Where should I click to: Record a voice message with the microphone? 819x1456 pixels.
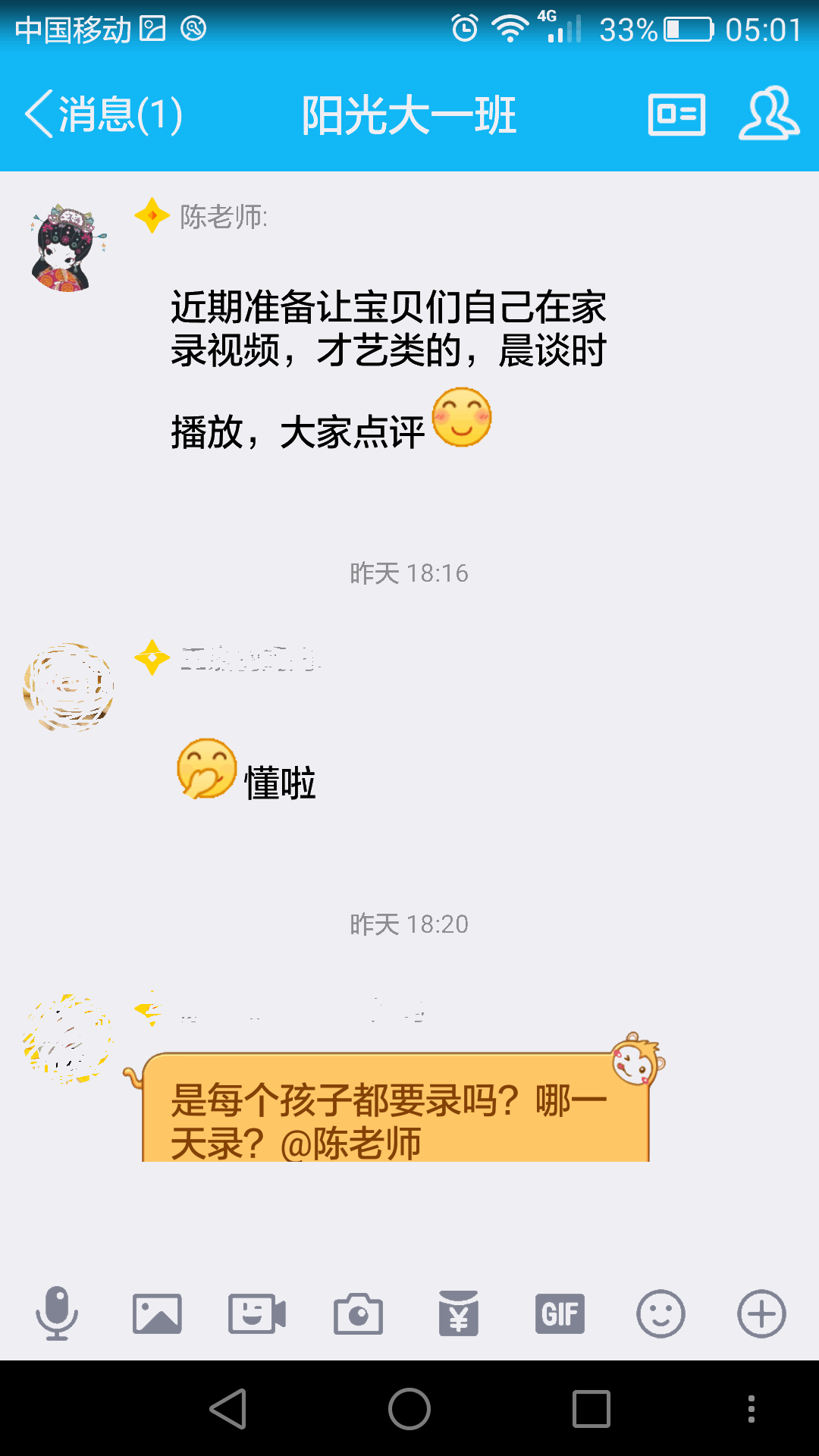pos(57,1313)
